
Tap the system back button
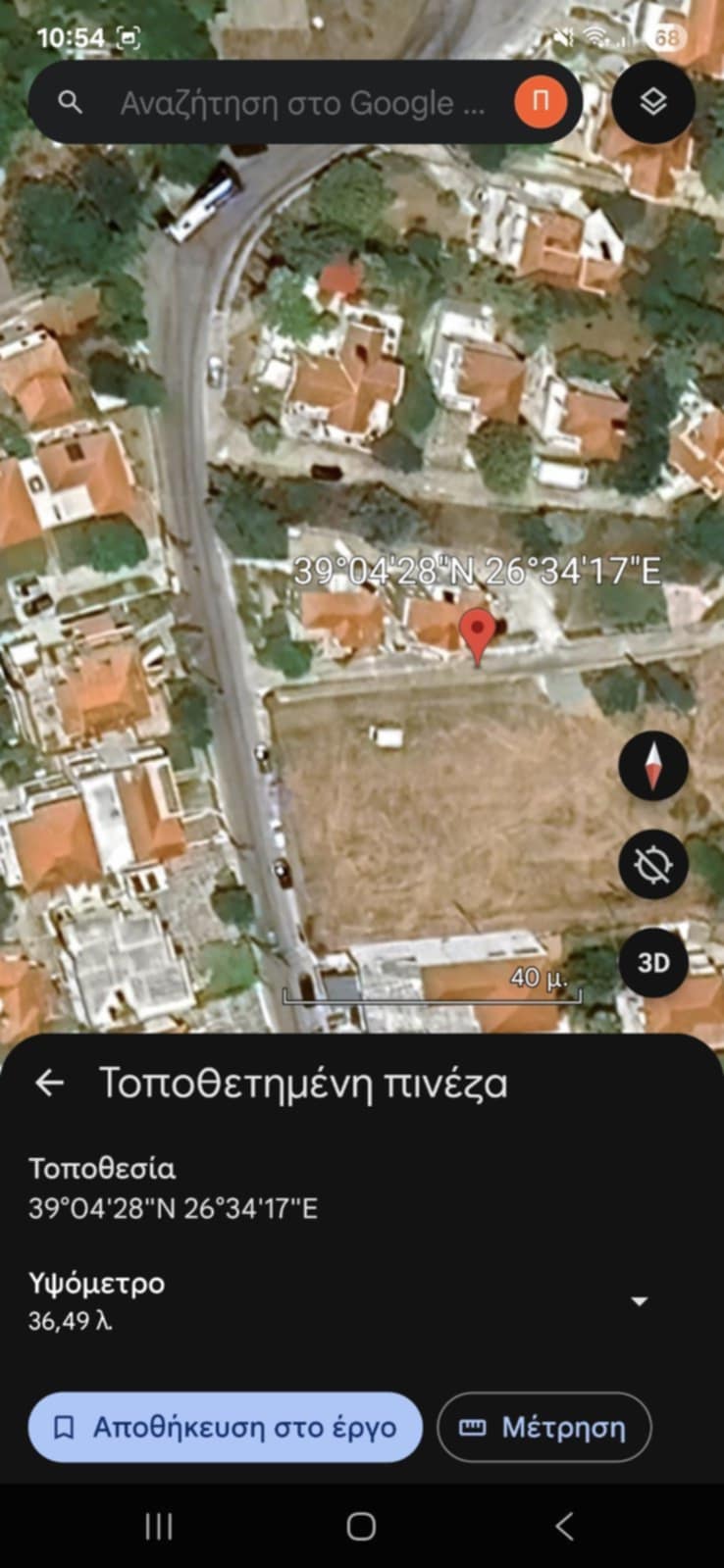(563, 1526)
